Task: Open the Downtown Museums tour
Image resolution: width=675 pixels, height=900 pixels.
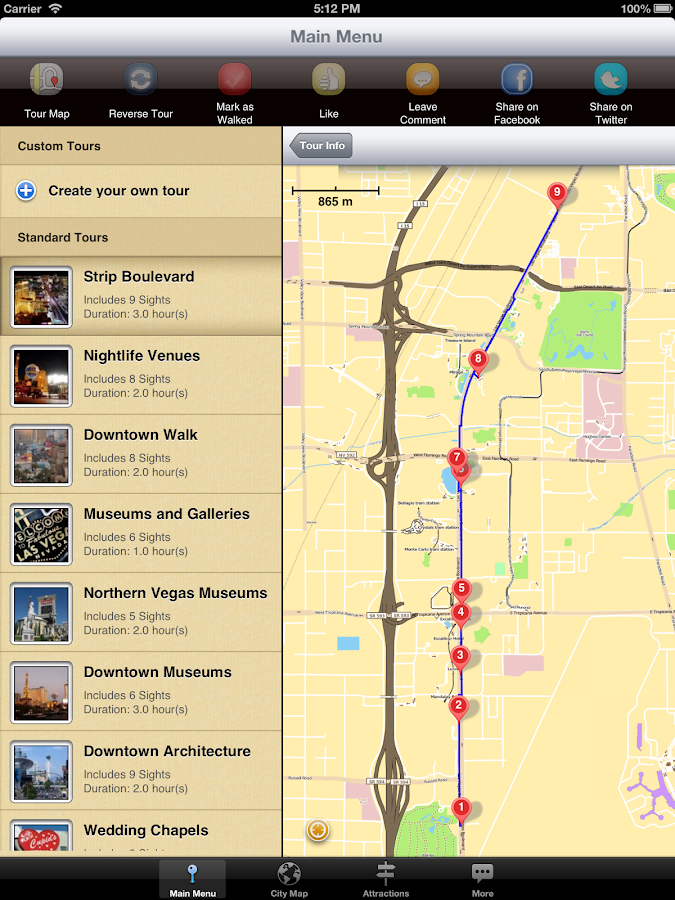Action: point(140,690)
